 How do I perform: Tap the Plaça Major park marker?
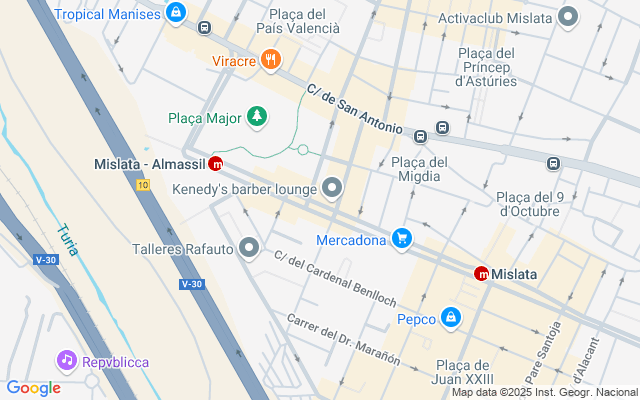coord(258,117)
